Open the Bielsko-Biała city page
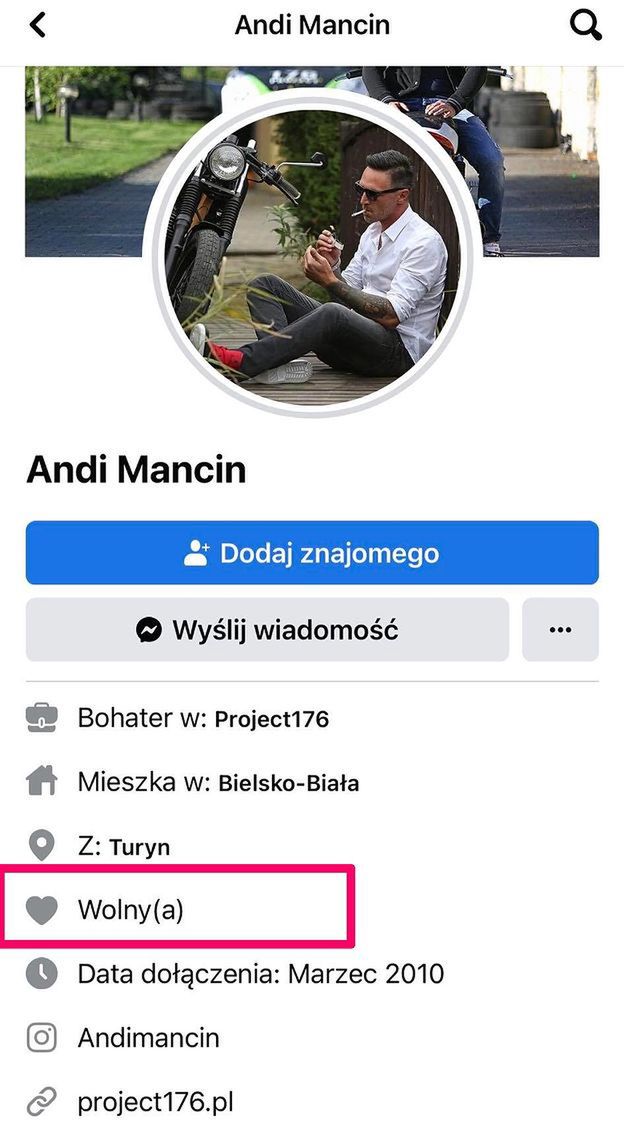 (x=288, y=783)
